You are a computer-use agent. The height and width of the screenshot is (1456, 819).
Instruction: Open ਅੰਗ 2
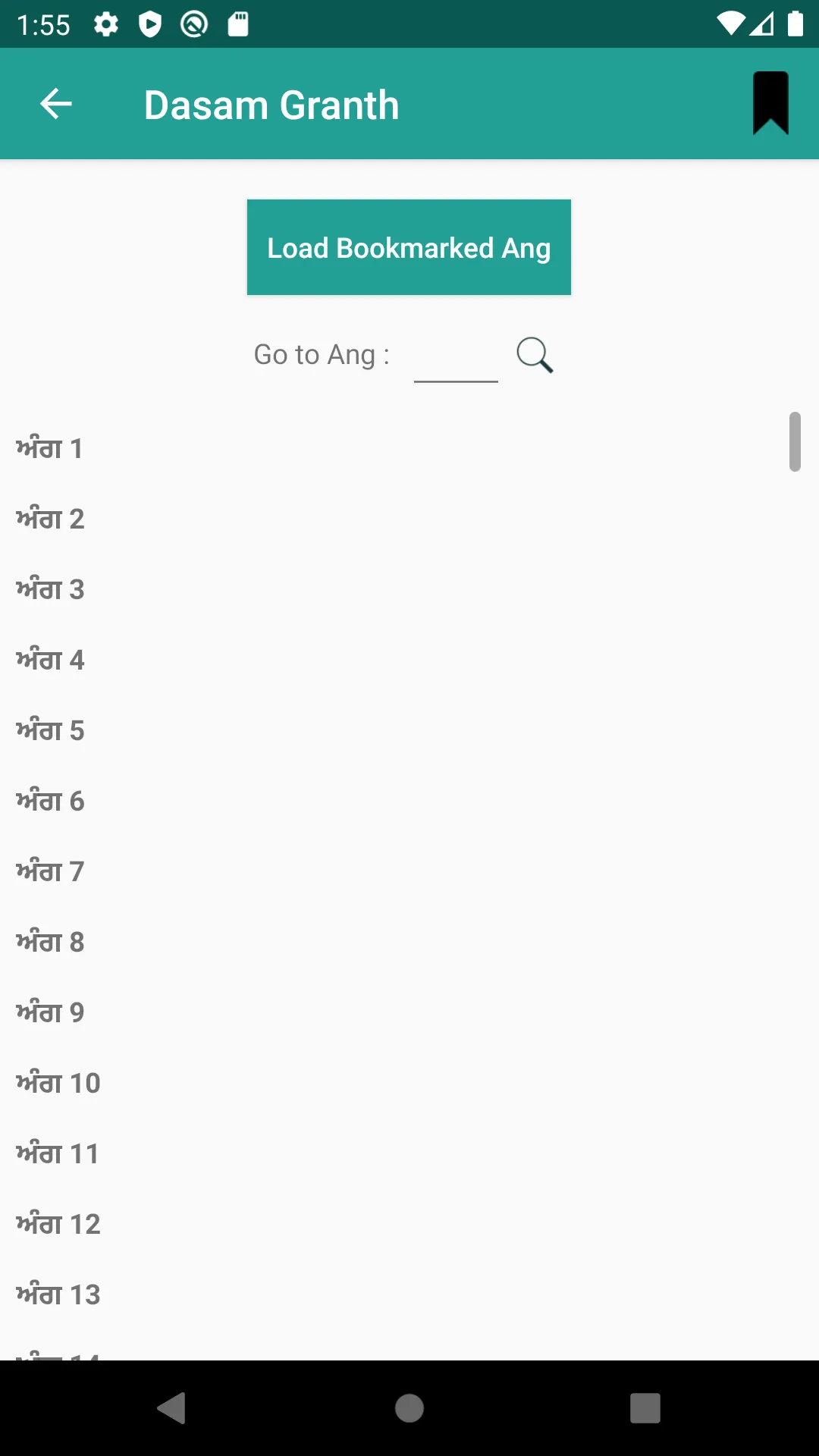[50, 519]
